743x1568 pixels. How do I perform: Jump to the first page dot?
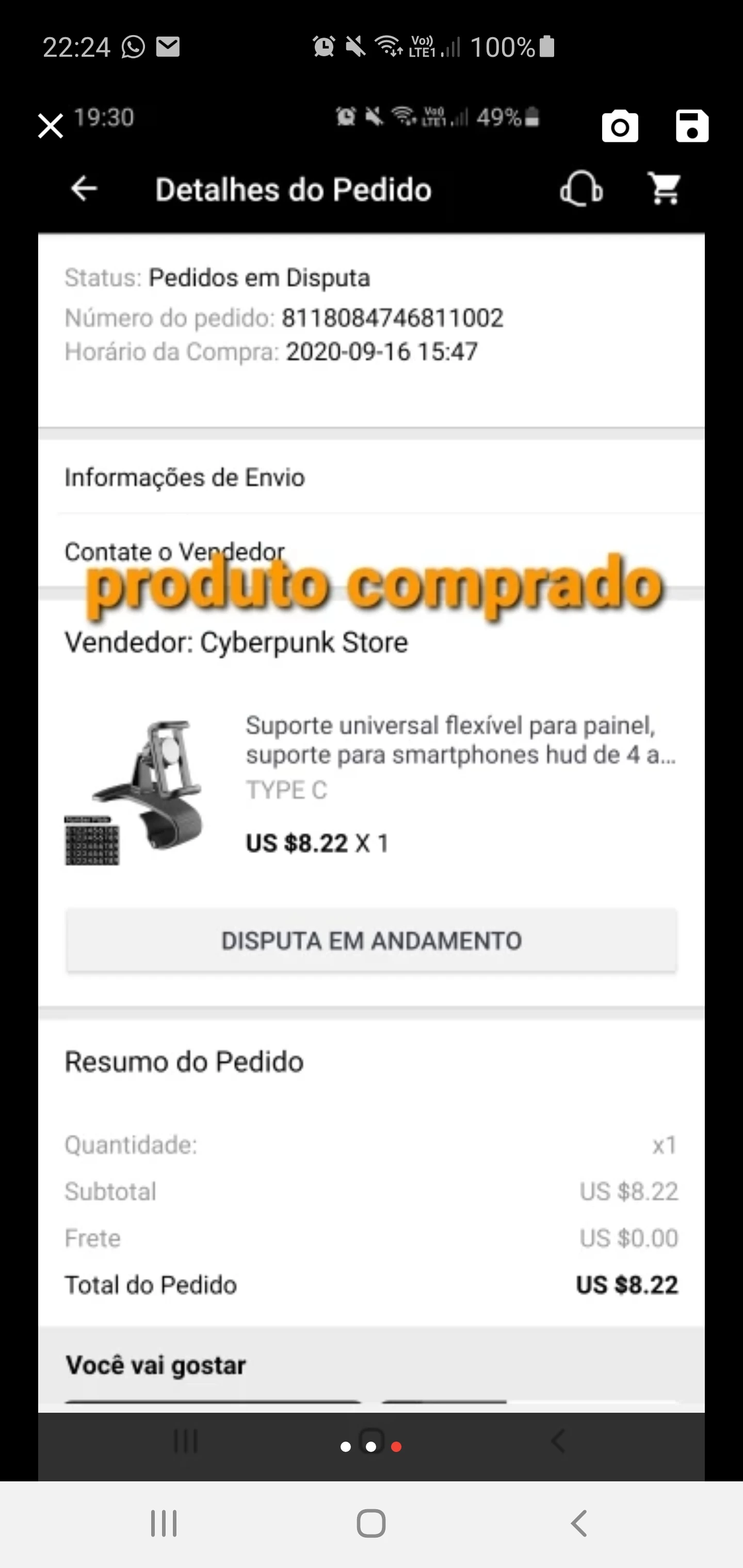pyautogui.click(x=345, y=1446)
